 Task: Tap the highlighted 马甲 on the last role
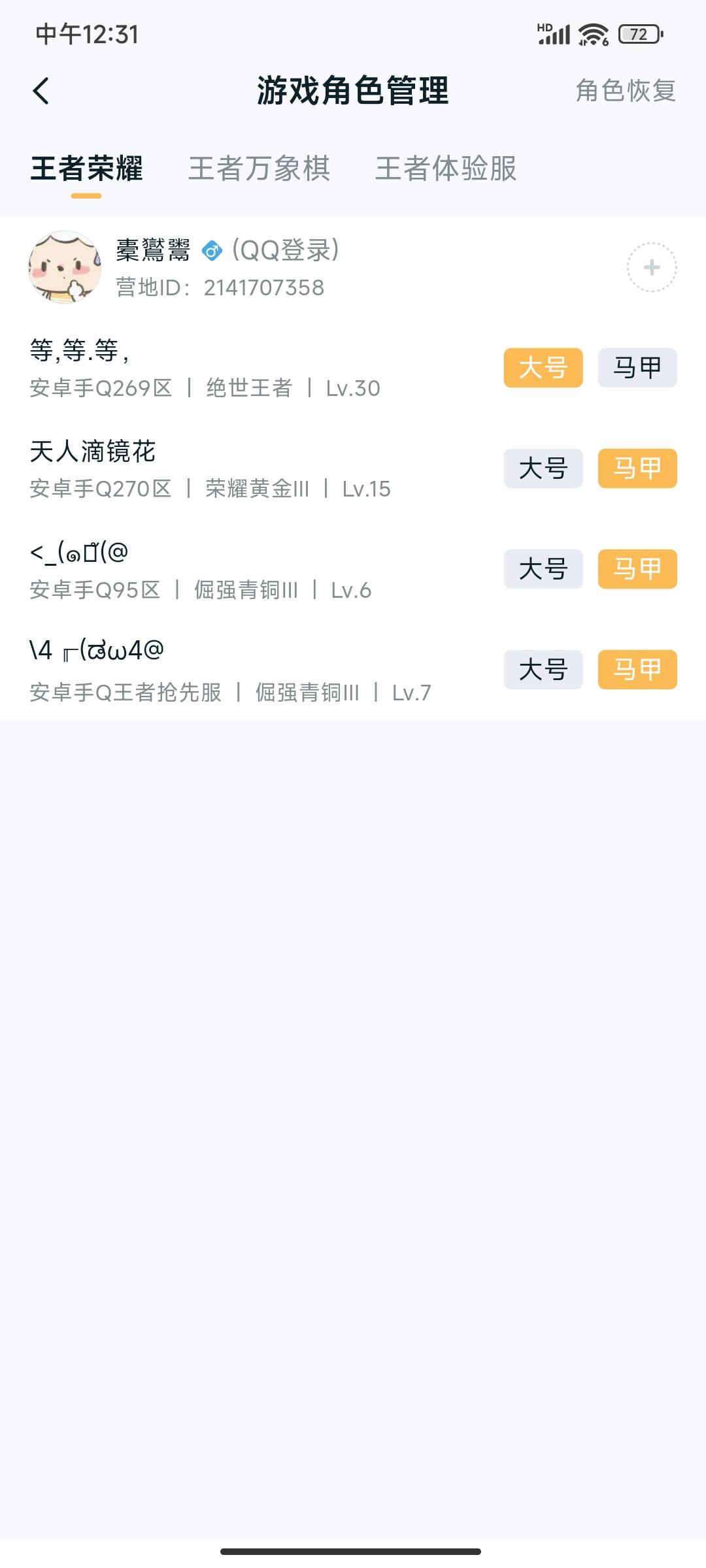(x=636, y=670)
